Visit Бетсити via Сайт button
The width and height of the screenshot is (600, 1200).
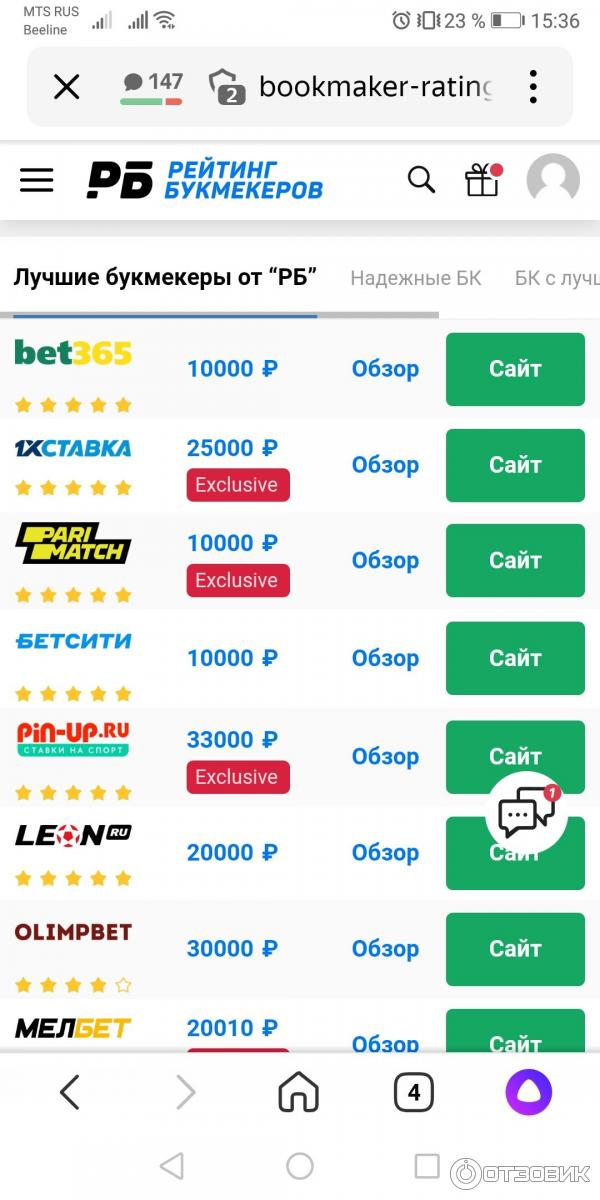point(515,658)
